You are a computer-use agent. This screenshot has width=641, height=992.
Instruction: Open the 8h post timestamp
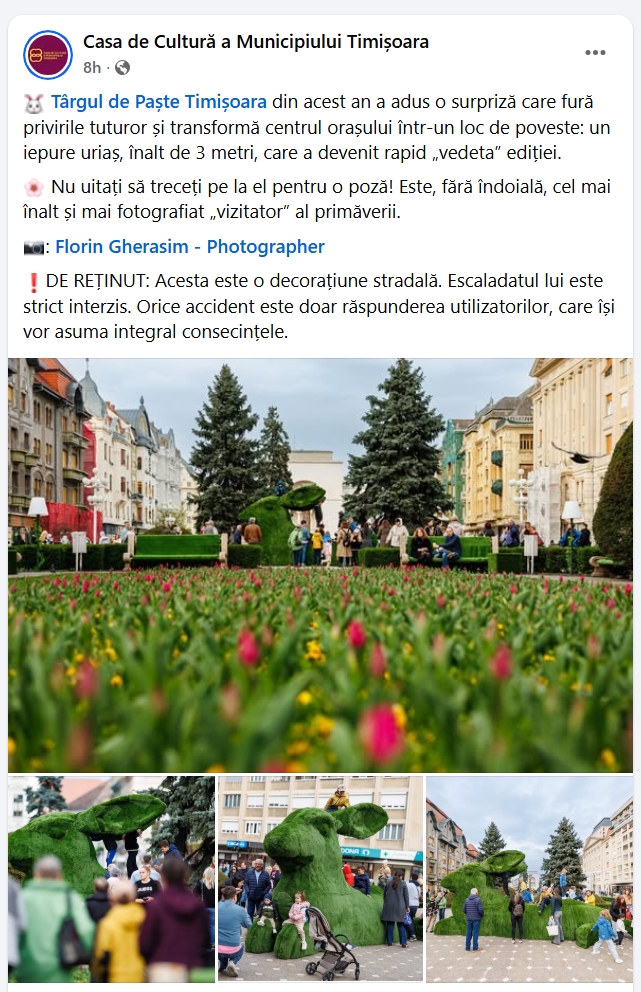tap(92, 68)
